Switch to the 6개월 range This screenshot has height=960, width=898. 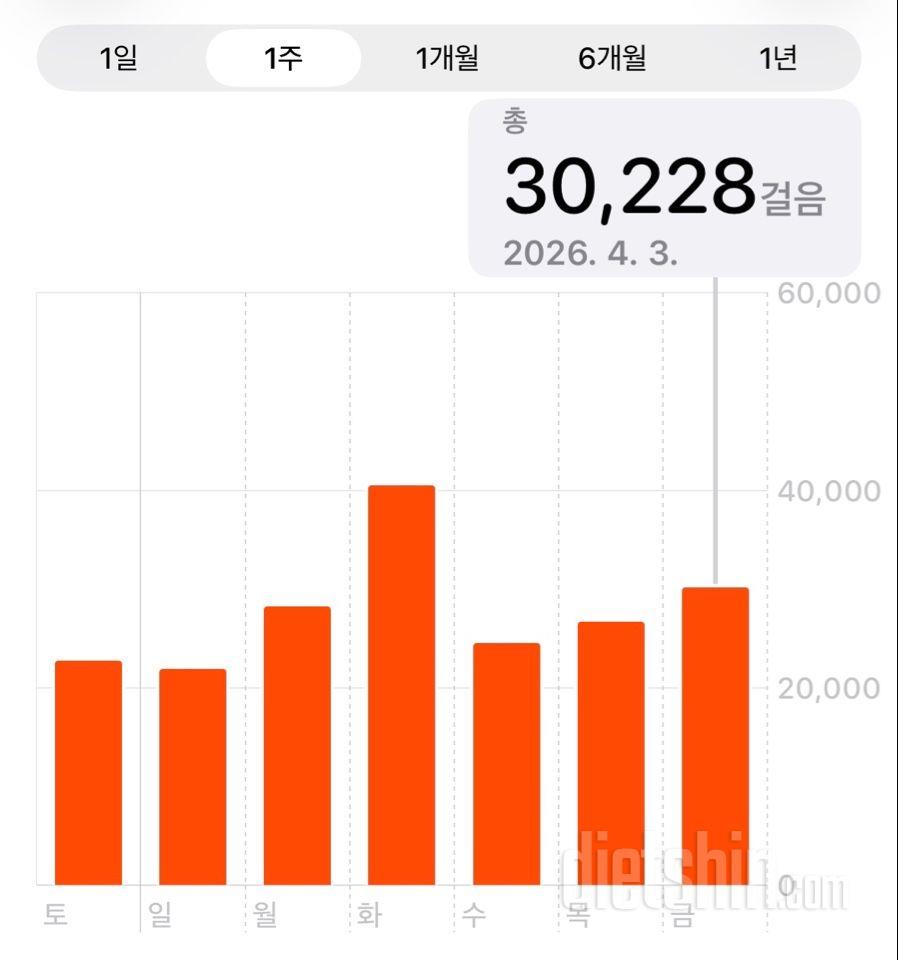point(612,58)
